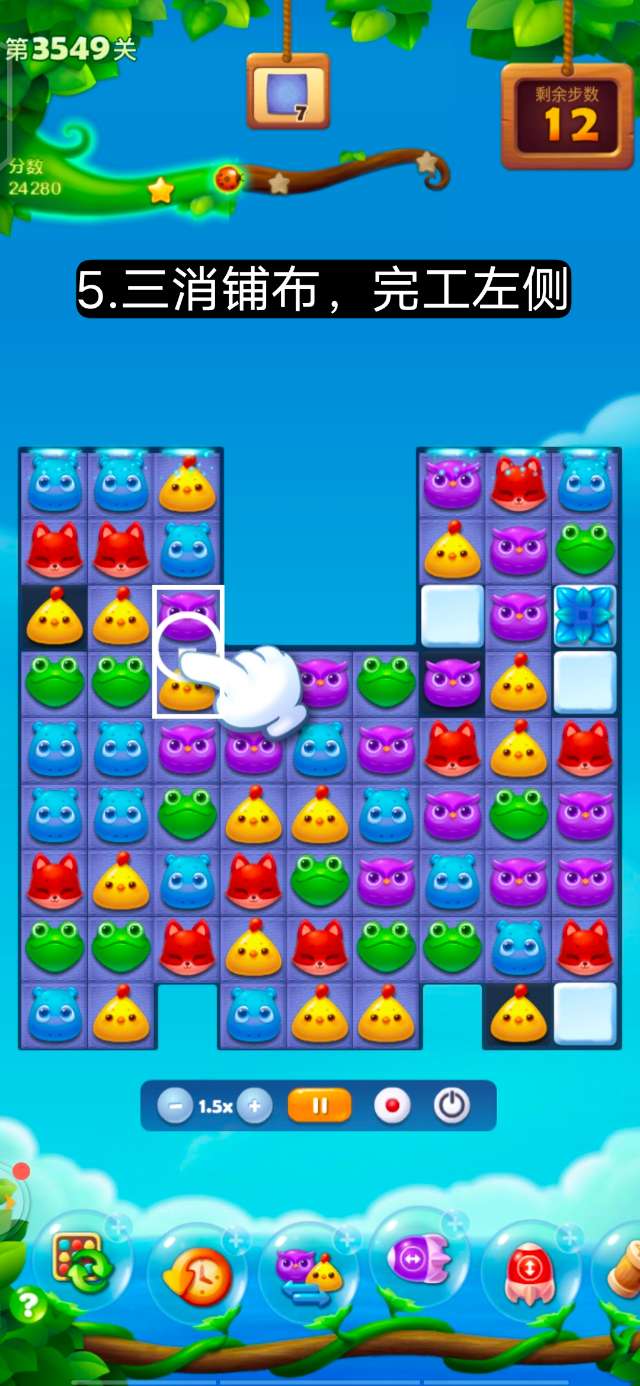Image resolution: width=640 pixels, height=1386 pixels.
Task: Pause the replay
Action: [x=320, y=1106]
